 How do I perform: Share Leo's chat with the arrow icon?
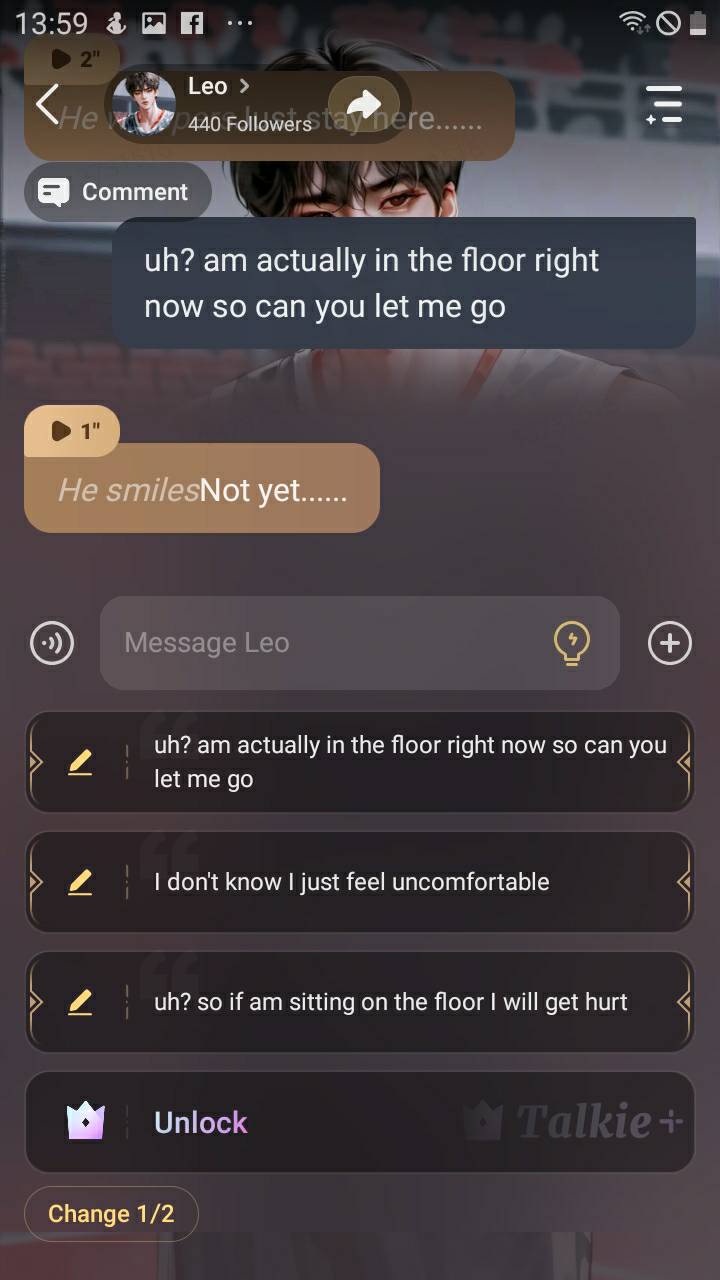pos(365,104)
